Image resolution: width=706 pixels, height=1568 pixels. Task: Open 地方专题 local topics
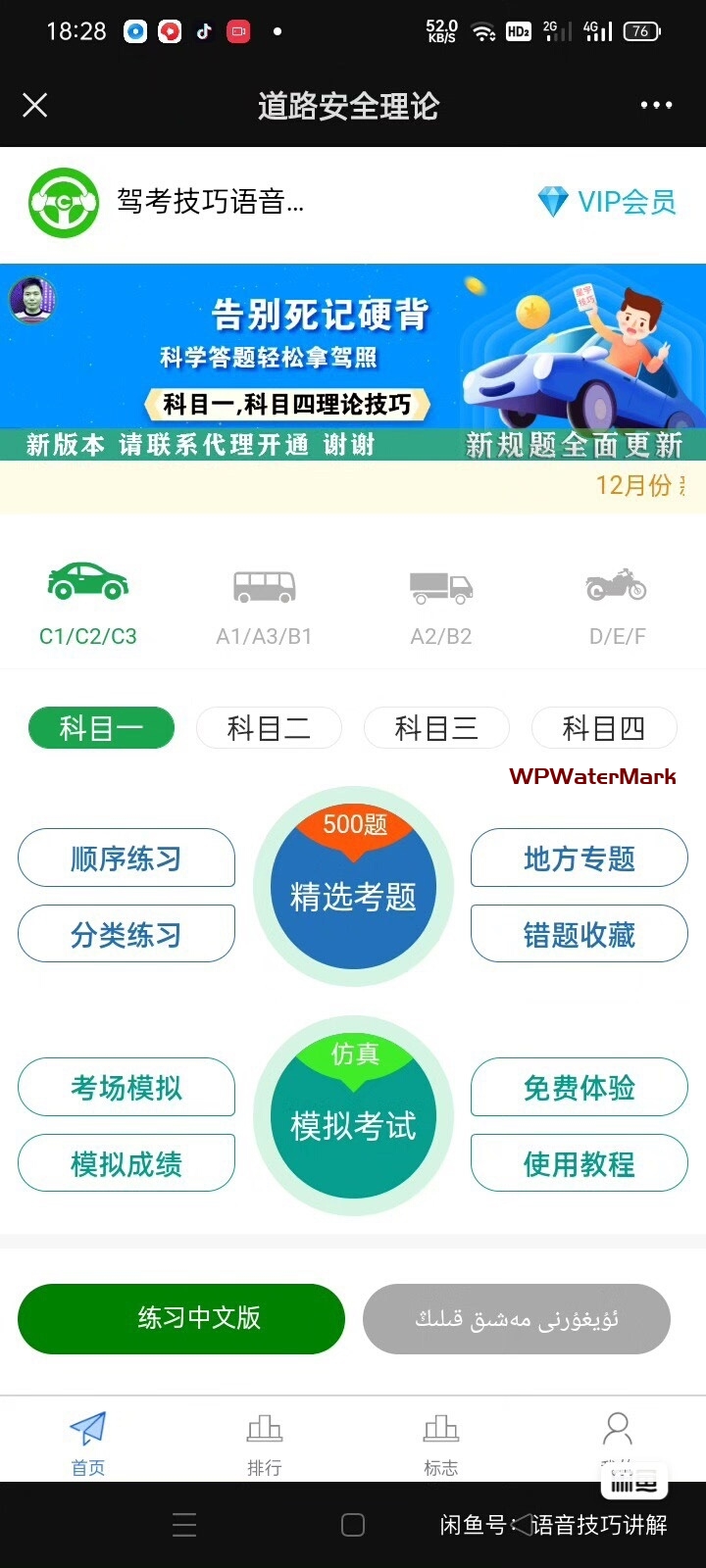coord(579,858)
